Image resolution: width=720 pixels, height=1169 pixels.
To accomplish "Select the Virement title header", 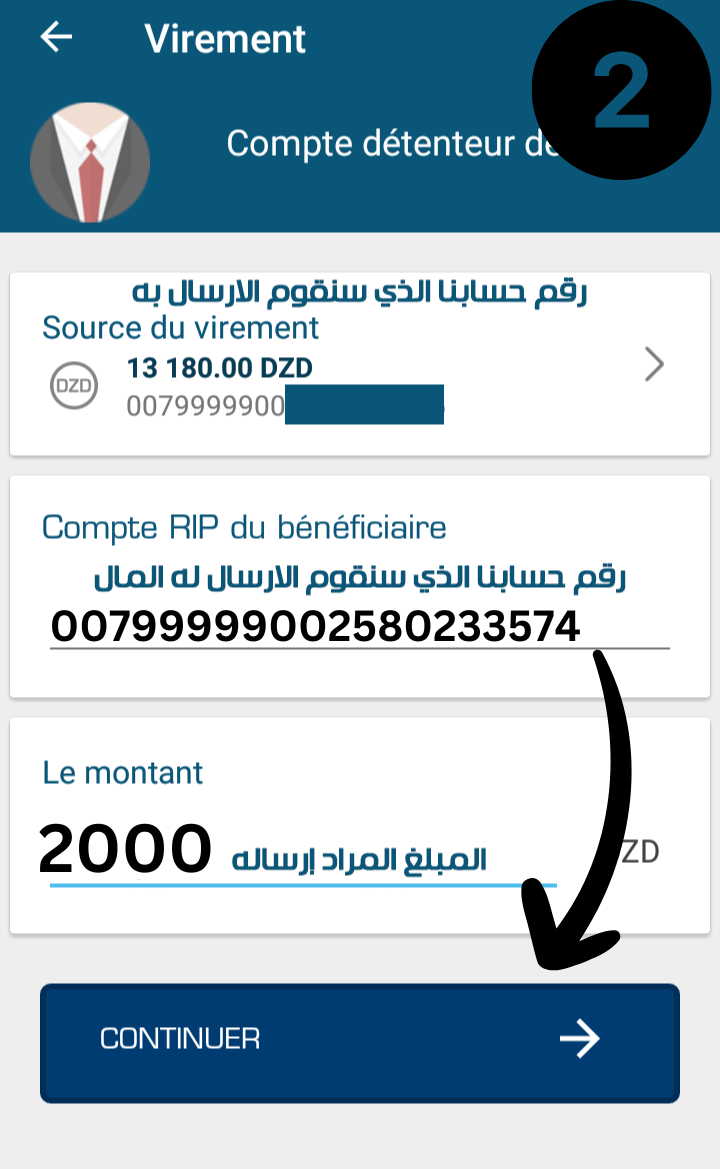I will coord(224,38).
